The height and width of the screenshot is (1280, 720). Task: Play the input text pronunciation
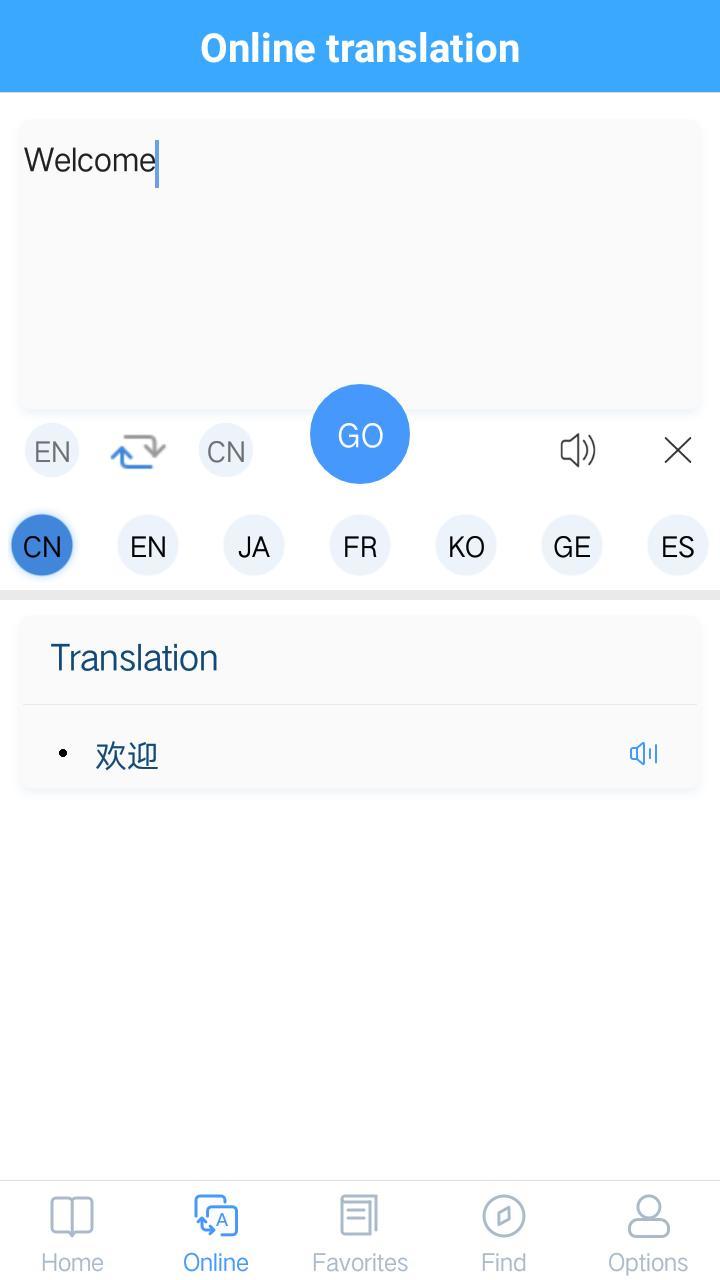point(577,451)
